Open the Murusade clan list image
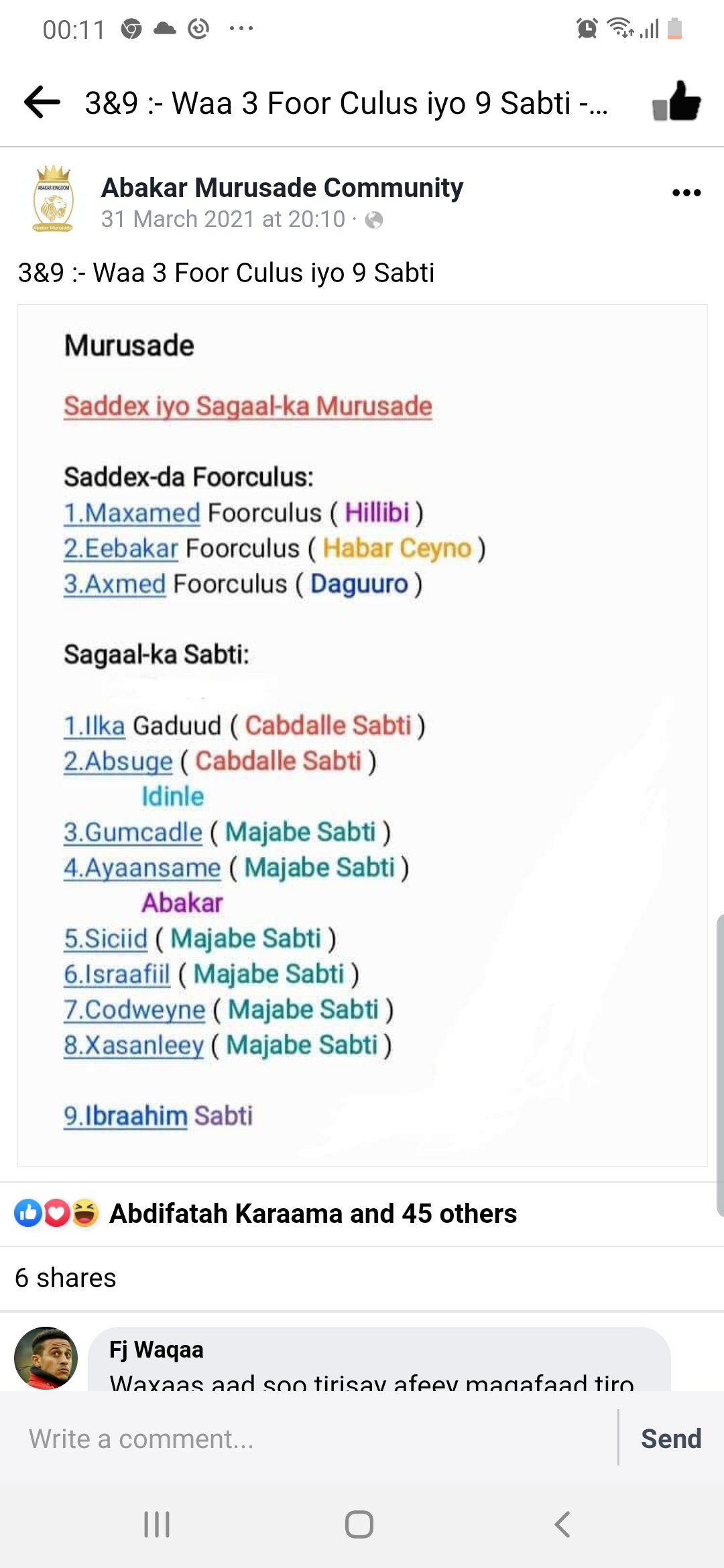 click(x=362, y=735)
